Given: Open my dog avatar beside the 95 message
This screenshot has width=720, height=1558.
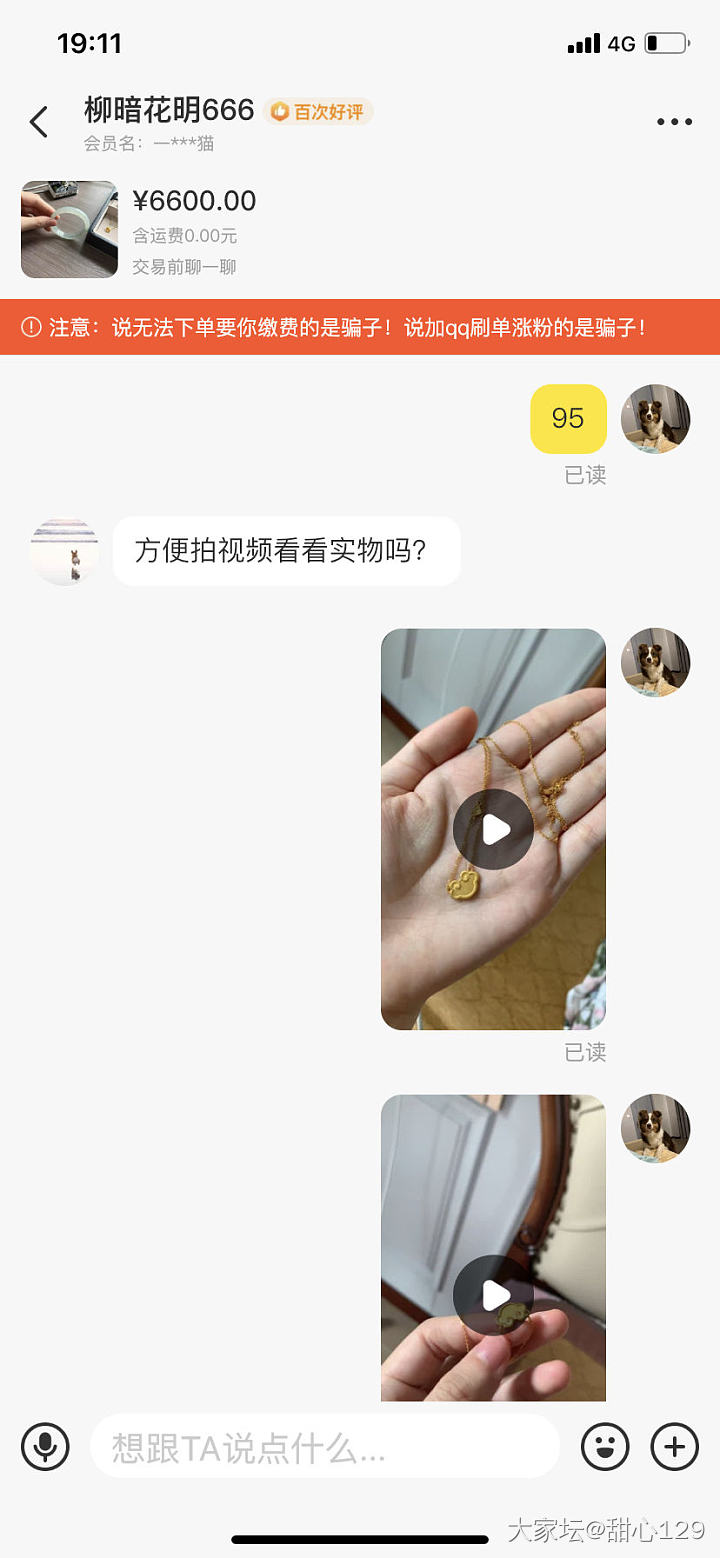Looking at the screenshot, I should point(655,418).
